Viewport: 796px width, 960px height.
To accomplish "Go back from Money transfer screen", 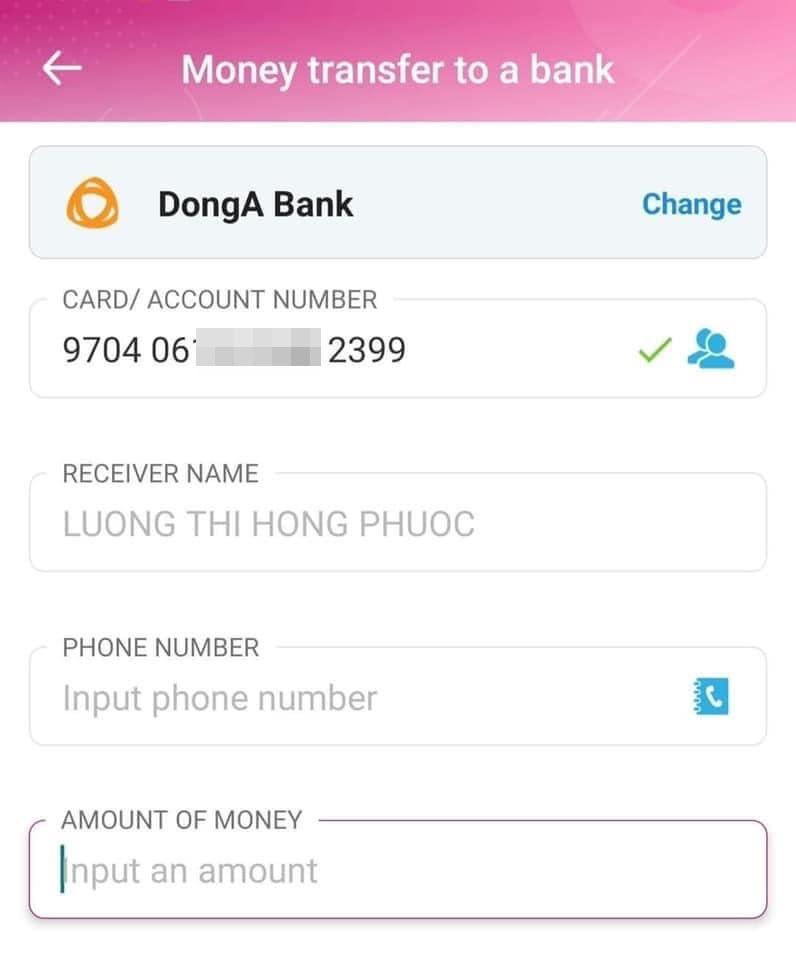I will pos(62,69).
